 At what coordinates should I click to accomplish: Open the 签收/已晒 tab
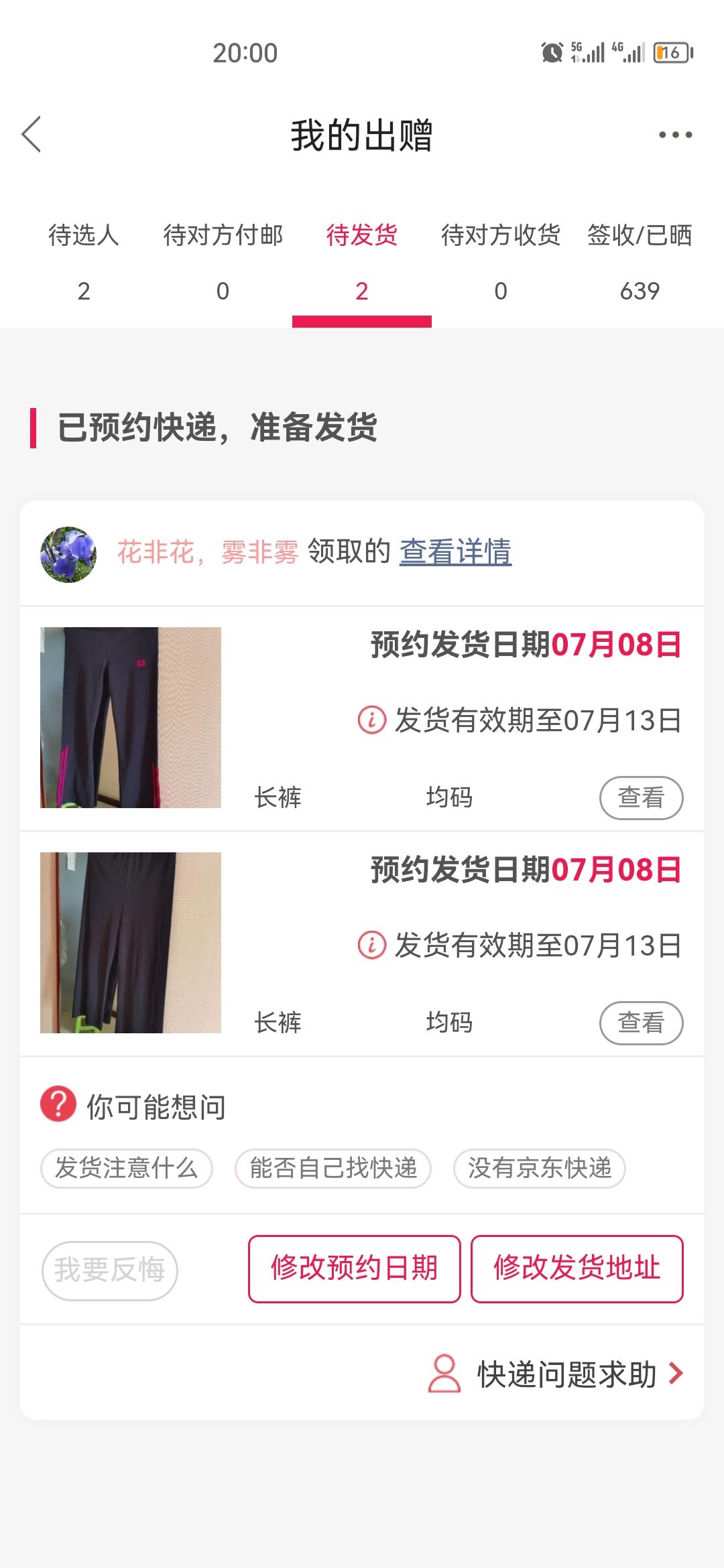click(640, 263)
